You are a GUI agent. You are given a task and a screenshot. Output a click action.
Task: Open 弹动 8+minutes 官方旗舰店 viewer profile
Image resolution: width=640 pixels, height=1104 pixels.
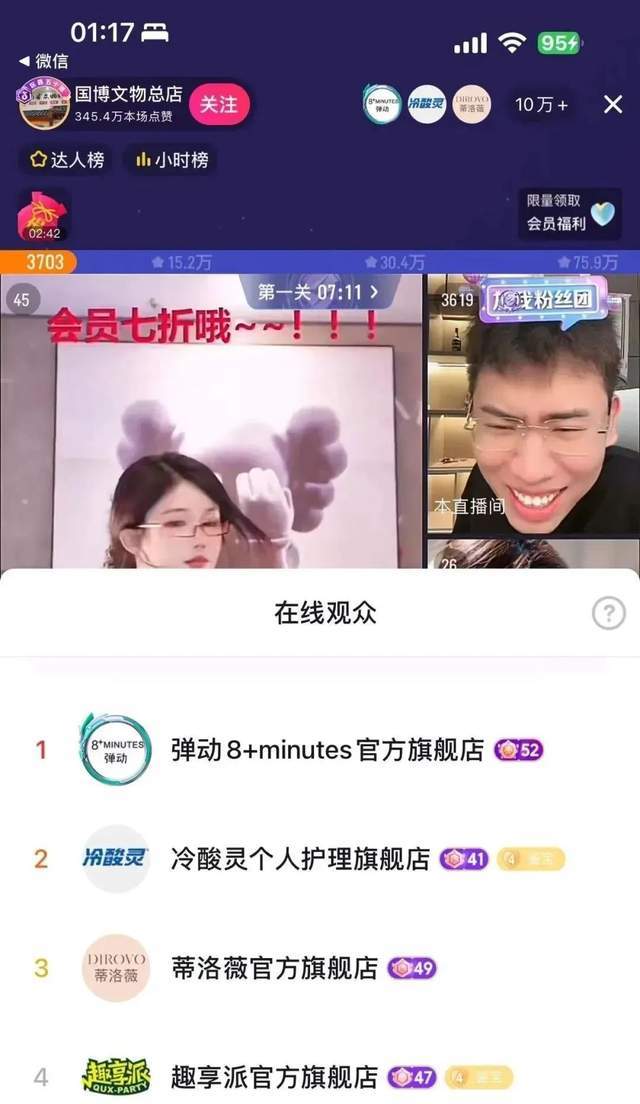(x=326, y=749)
